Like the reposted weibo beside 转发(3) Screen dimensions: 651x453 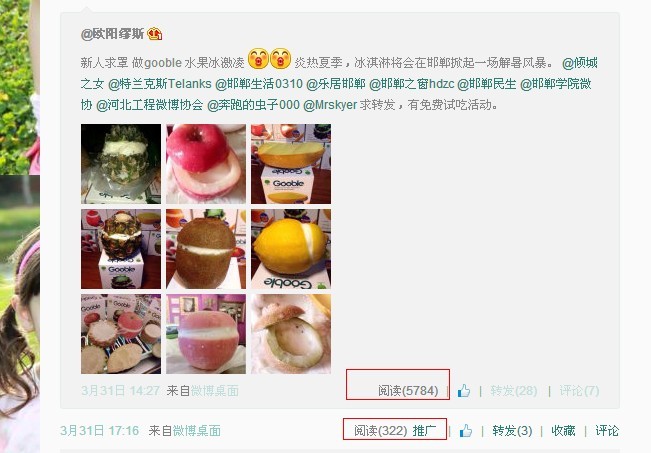pyautogui.click(x=466, y=431)
